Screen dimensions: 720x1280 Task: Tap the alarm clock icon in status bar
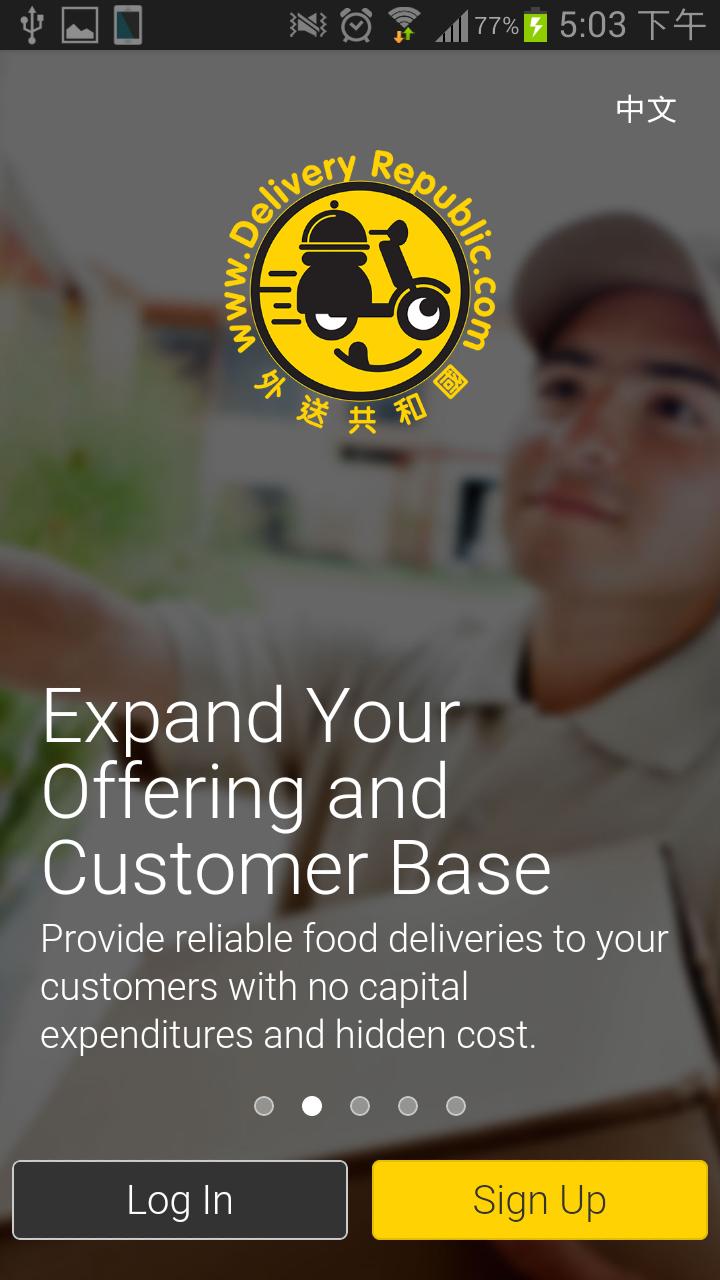tap(355, 25)
